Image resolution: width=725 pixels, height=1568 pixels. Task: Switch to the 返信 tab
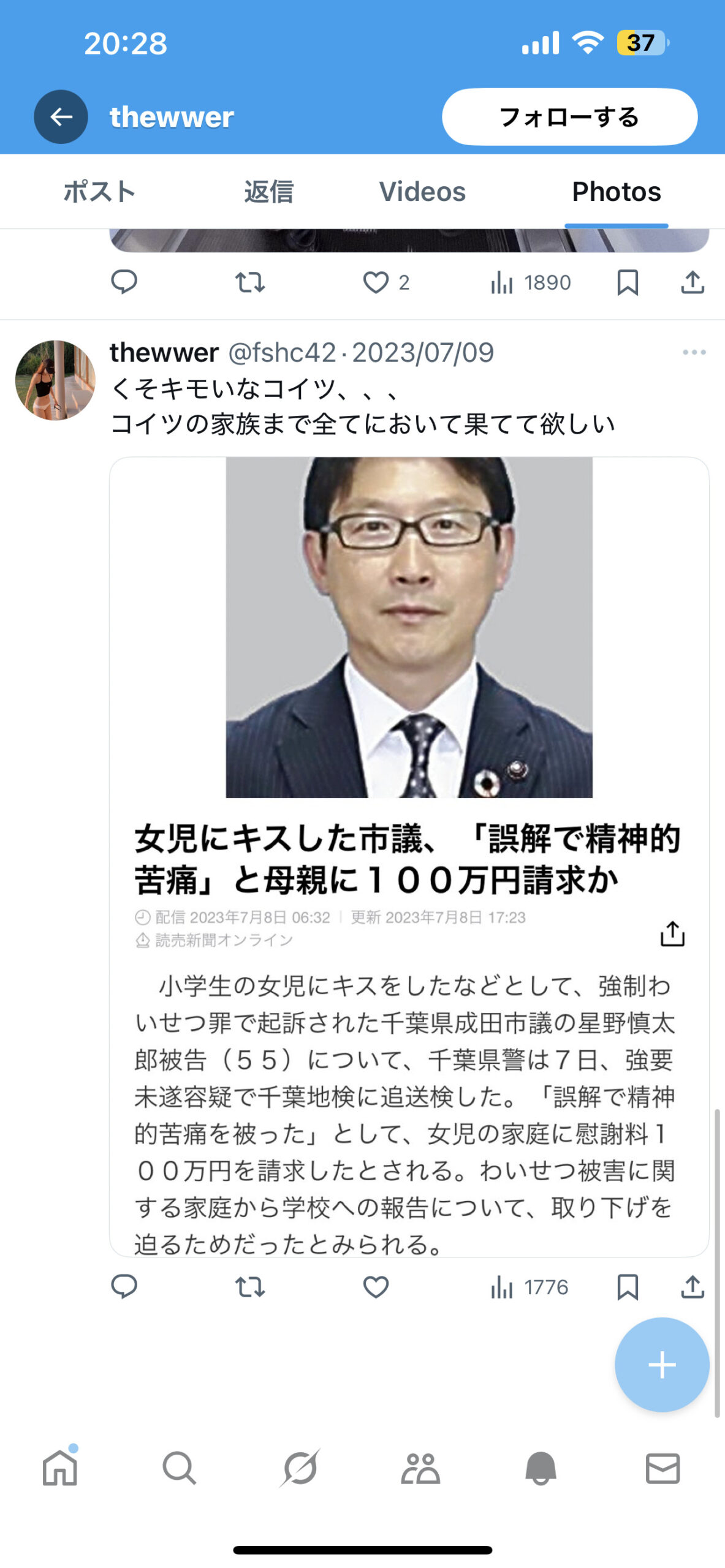coord(268,192)
